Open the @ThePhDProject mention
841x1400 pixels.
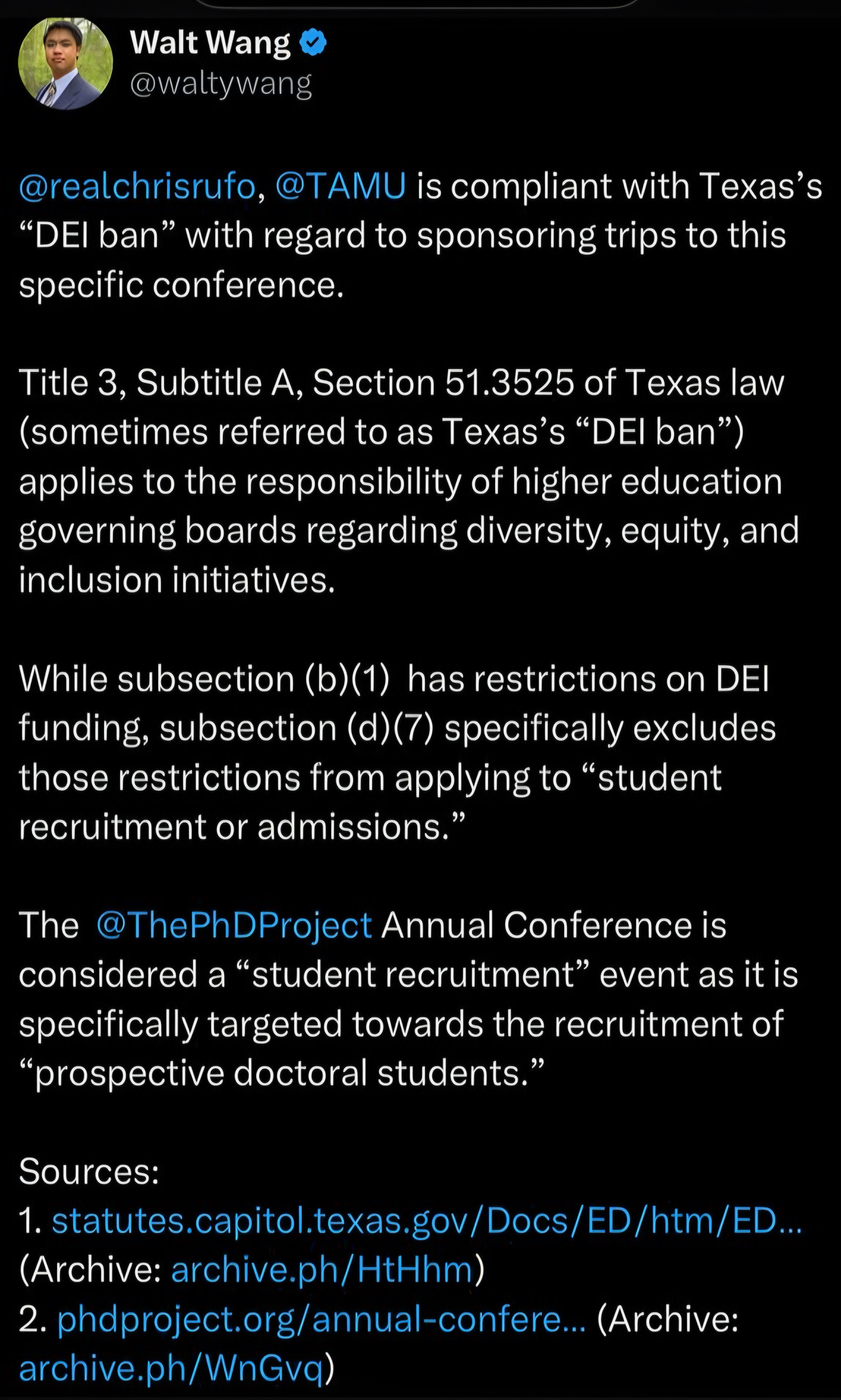tap(235, 926)
